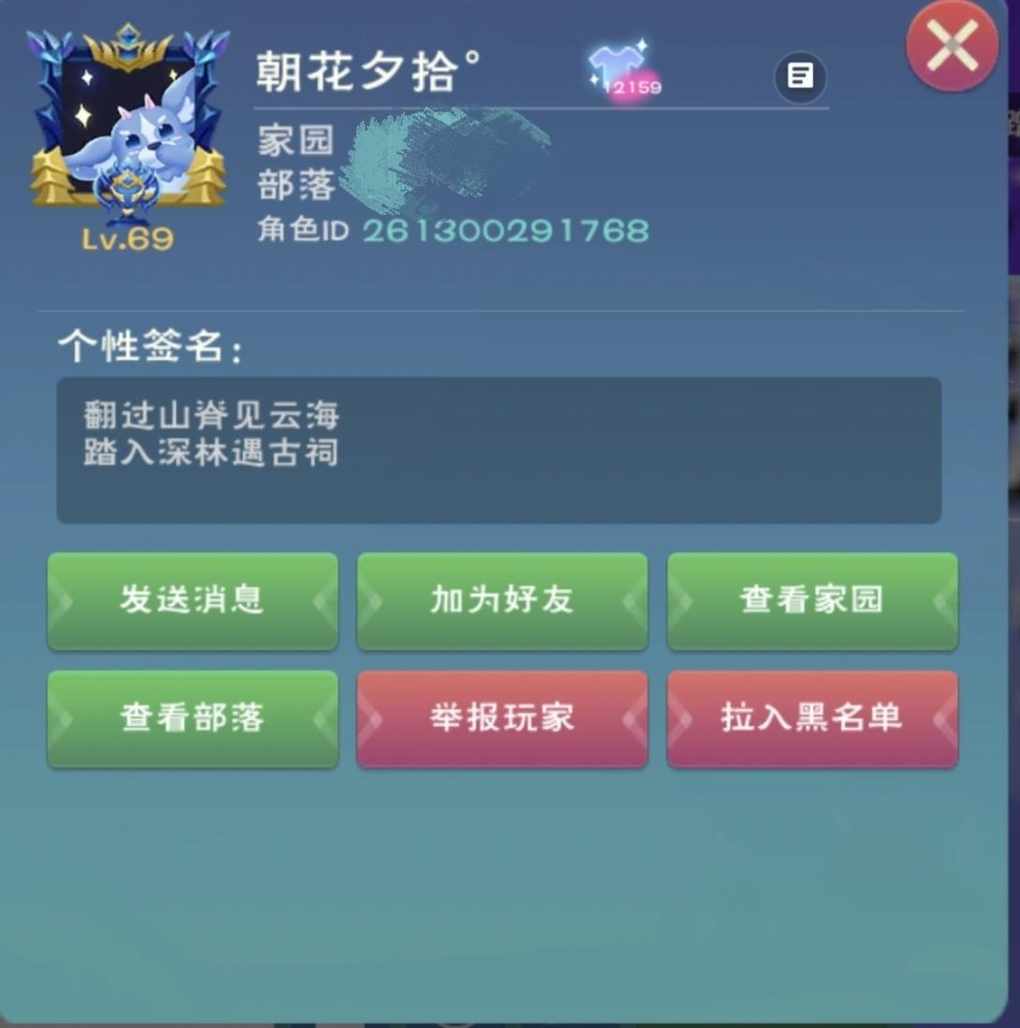Report this player with 举报玩家

(502, 718)
